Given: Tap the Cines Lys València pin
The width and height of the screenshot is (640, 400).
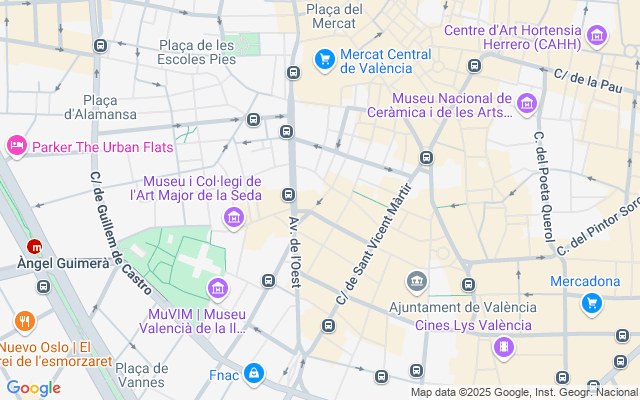Looking at the screenshot, I should point(504,347).
